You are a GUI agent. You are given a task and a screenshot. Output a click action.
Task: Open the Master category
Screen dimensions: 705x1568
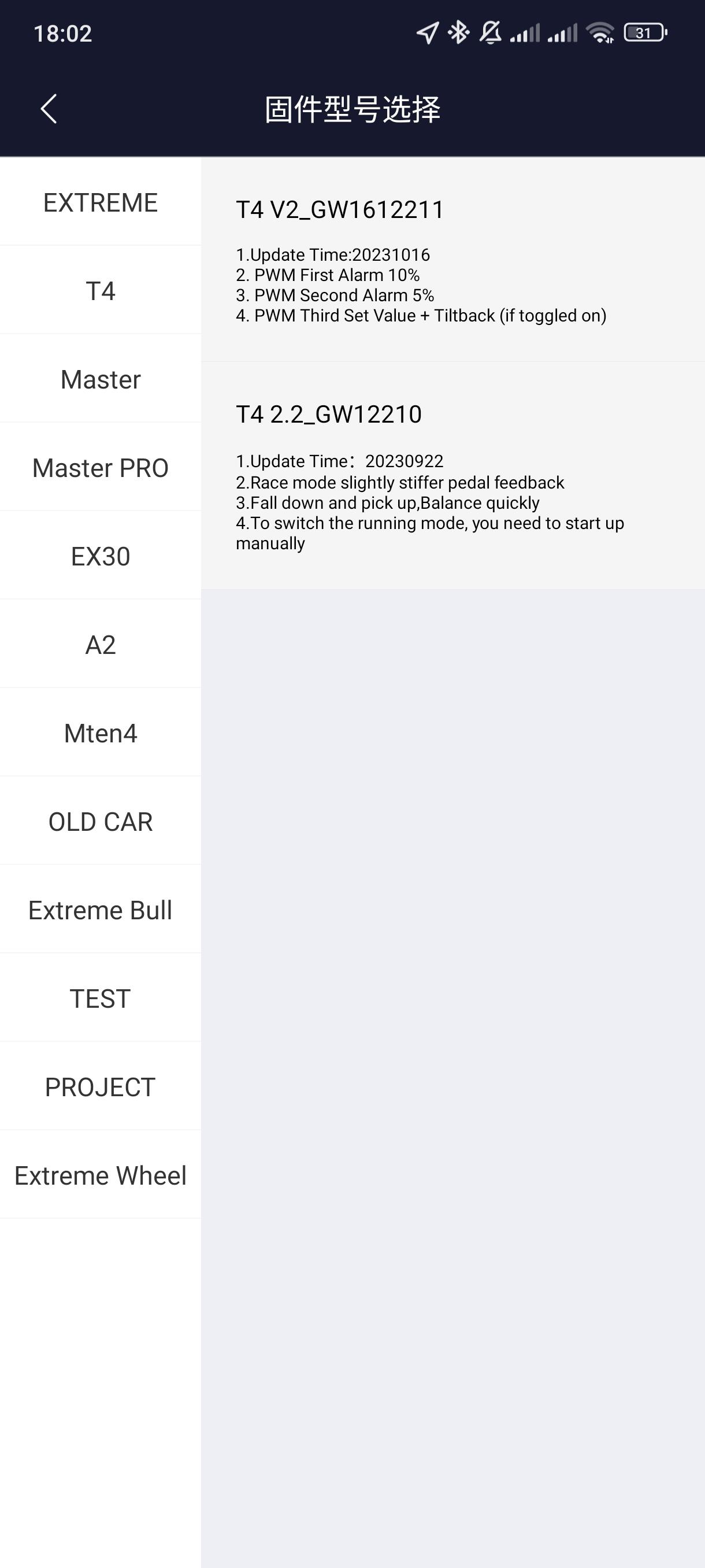pyautogui.click(x=101, y=379)
